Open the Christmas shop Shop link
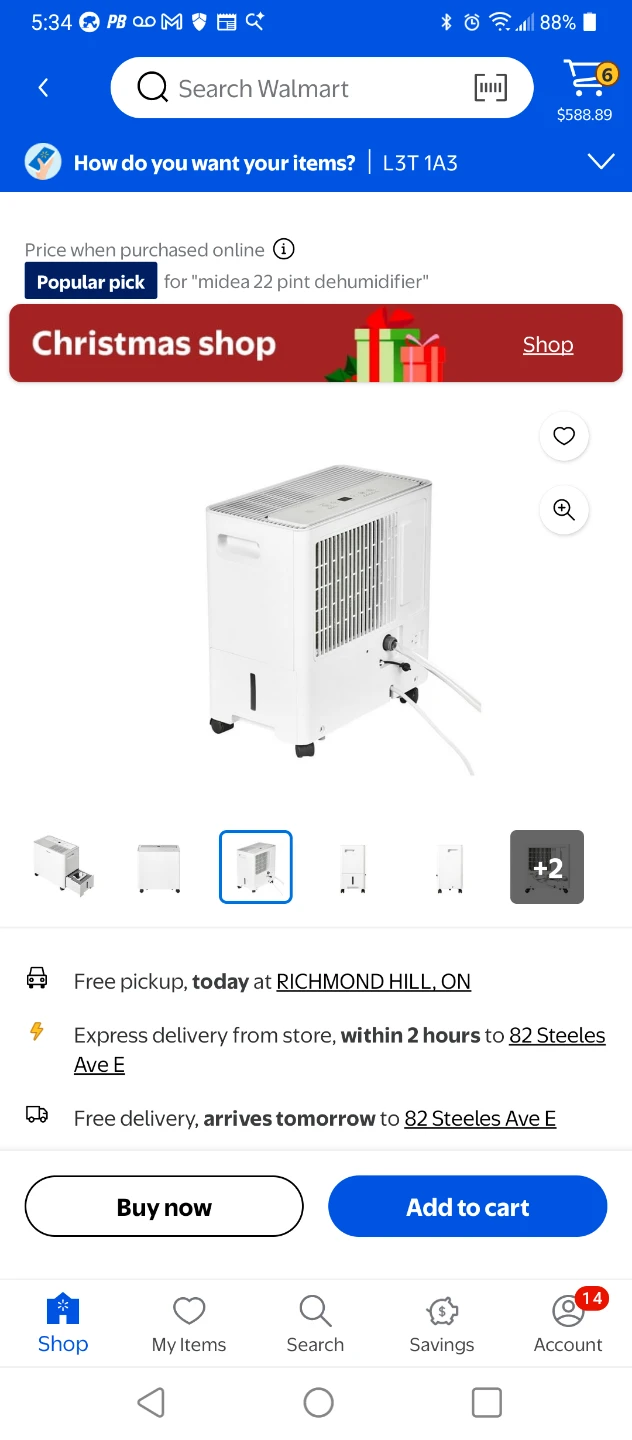The height and width of the screenshot is (1440, 632). pos(547,345)
